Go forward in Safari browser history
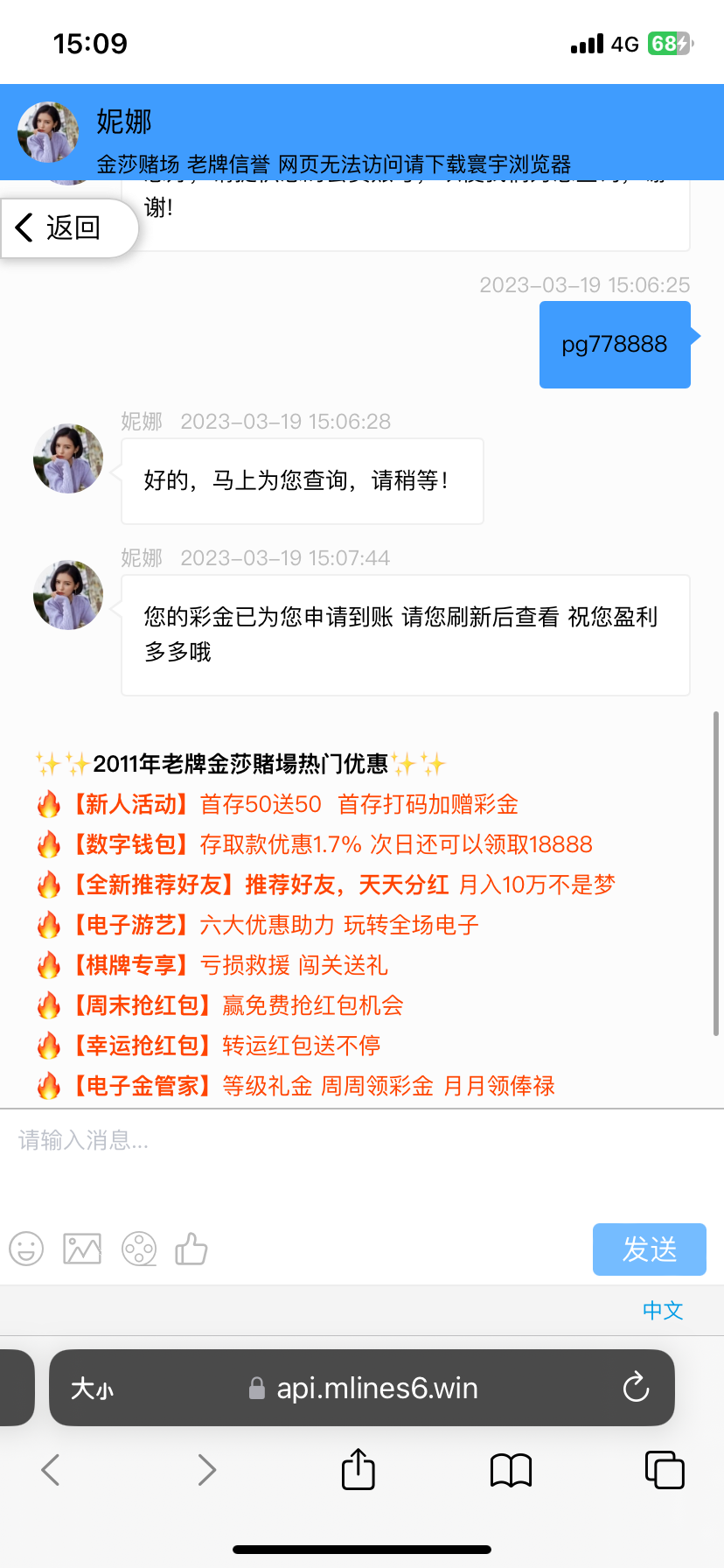 pos(206,1470)
